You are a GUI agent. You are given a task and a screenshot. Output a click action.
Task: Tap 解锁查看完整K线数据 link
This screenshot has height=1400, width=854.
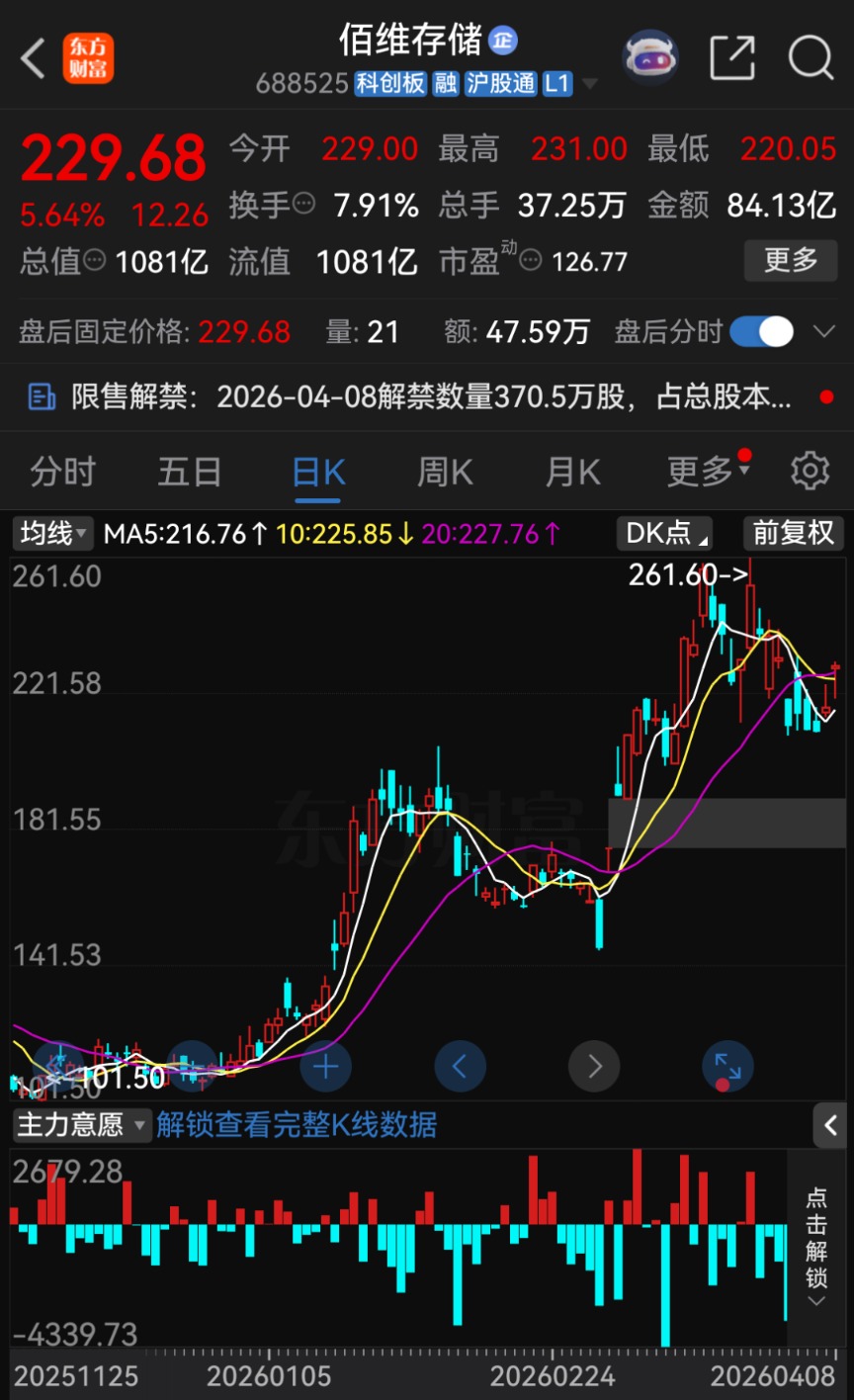tap(297, 1124)
